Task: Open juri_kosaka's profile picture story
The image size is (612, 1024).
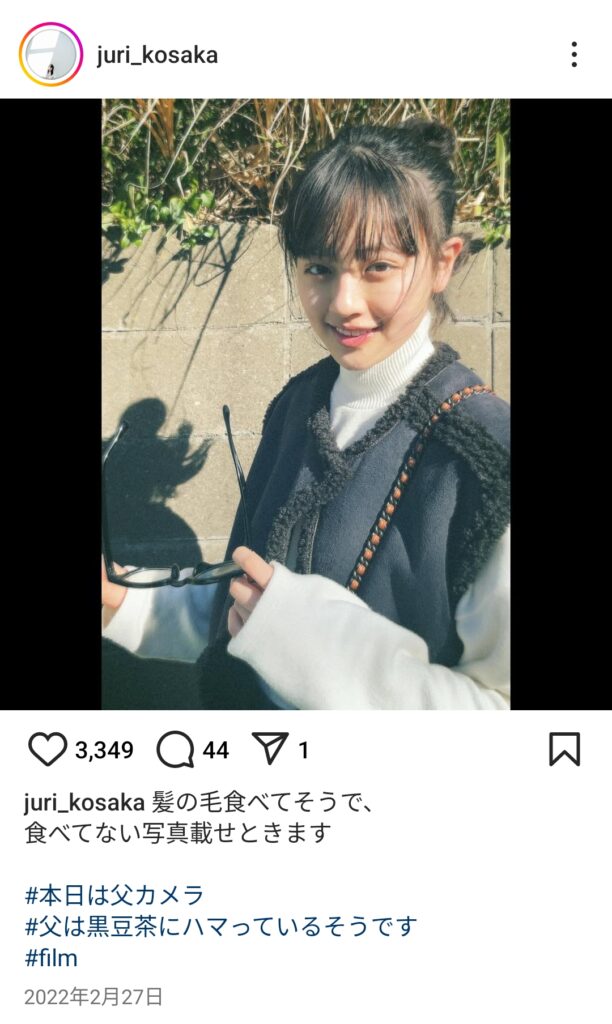Action: pos(50,54)
